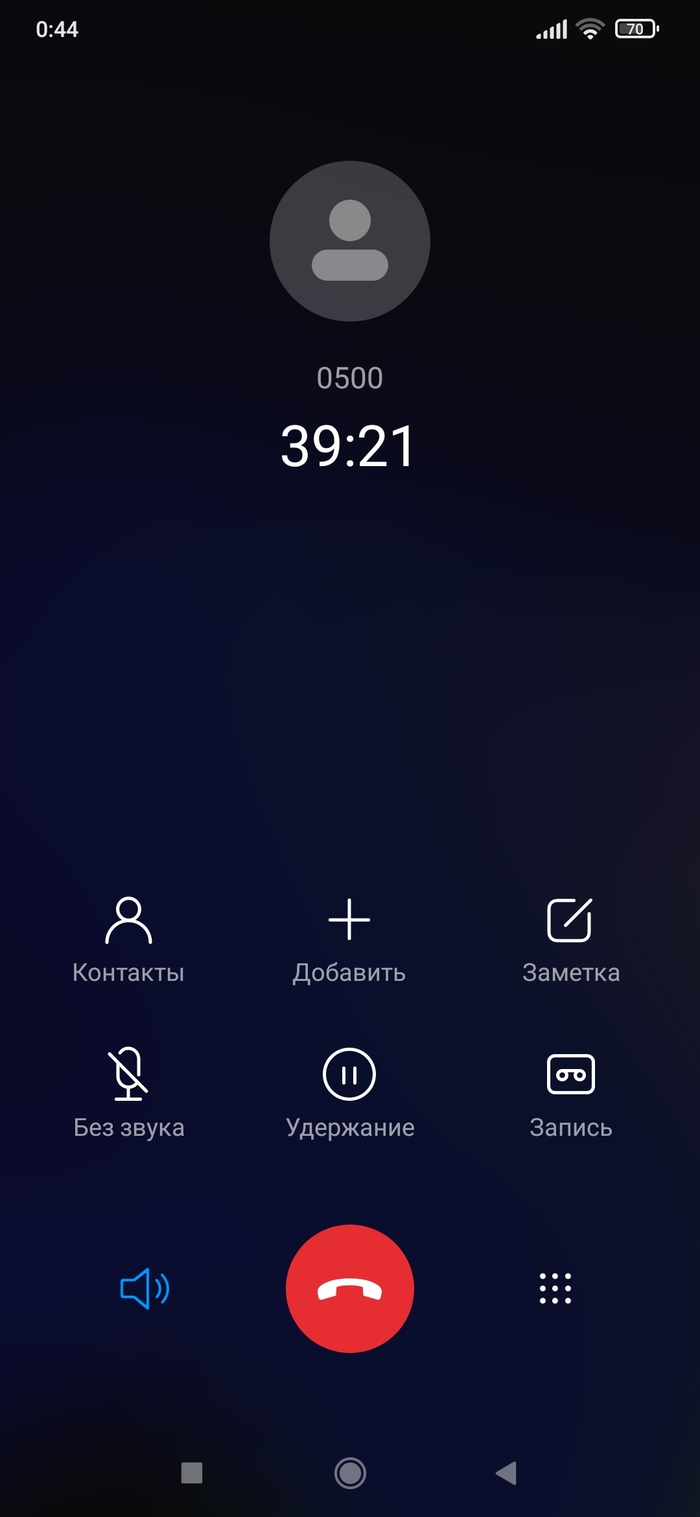
Task: End the ongoing call
Action: [350, 1289]
